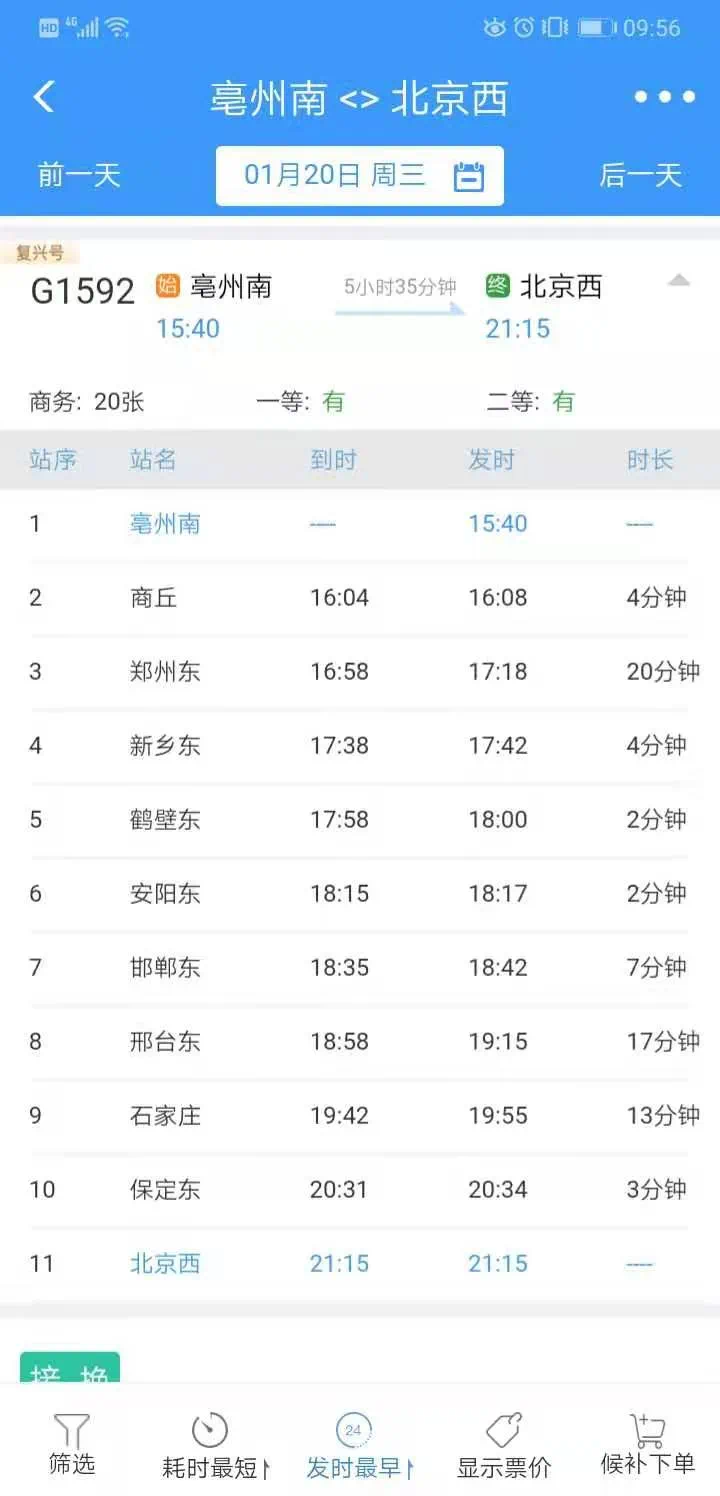Open the 筛选 filter option
The width and height of the screenshot is (720, 1496).
tap(72, 1445)
